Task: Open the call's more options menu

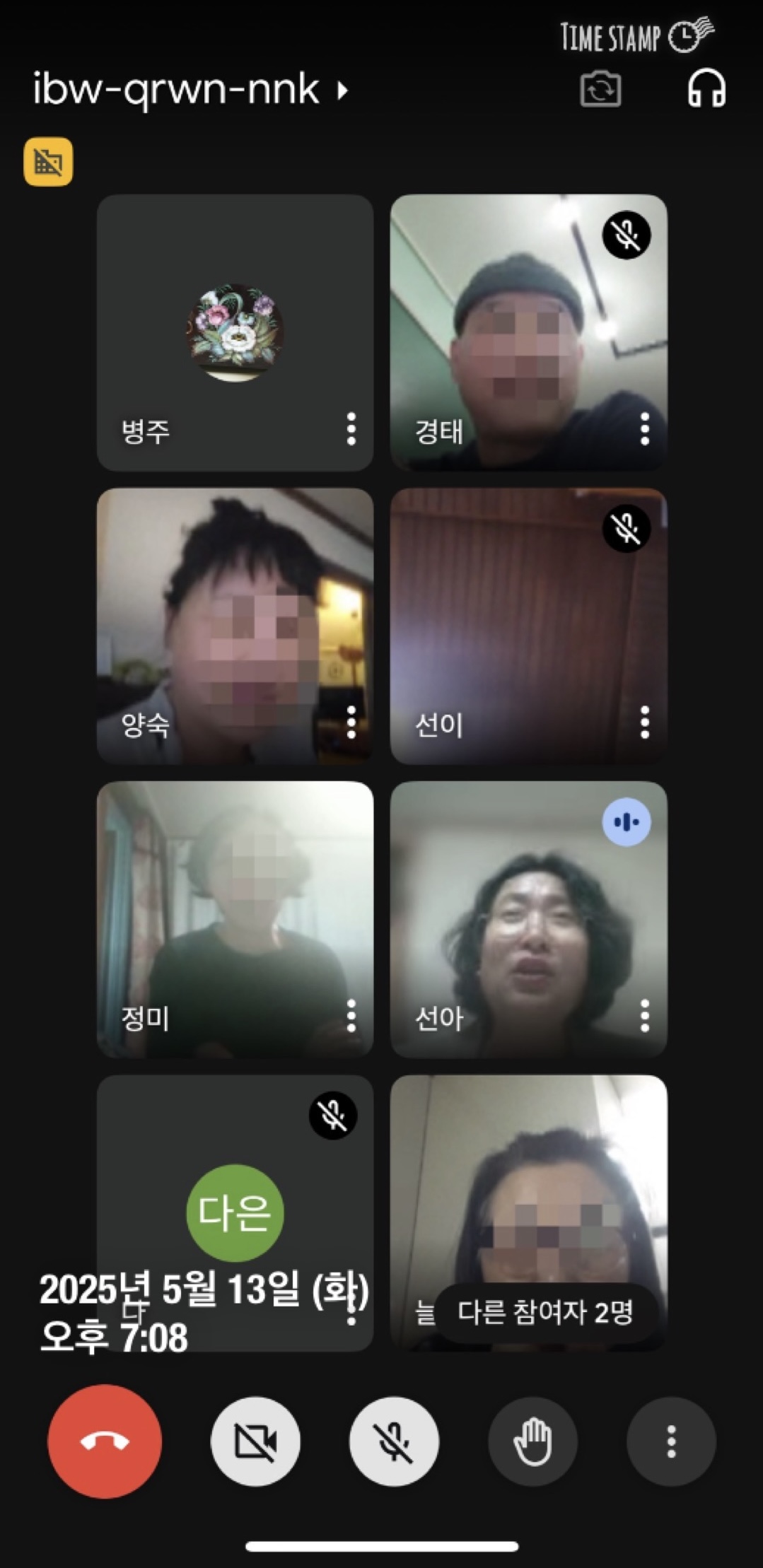Action: (x=671, y=1441)
